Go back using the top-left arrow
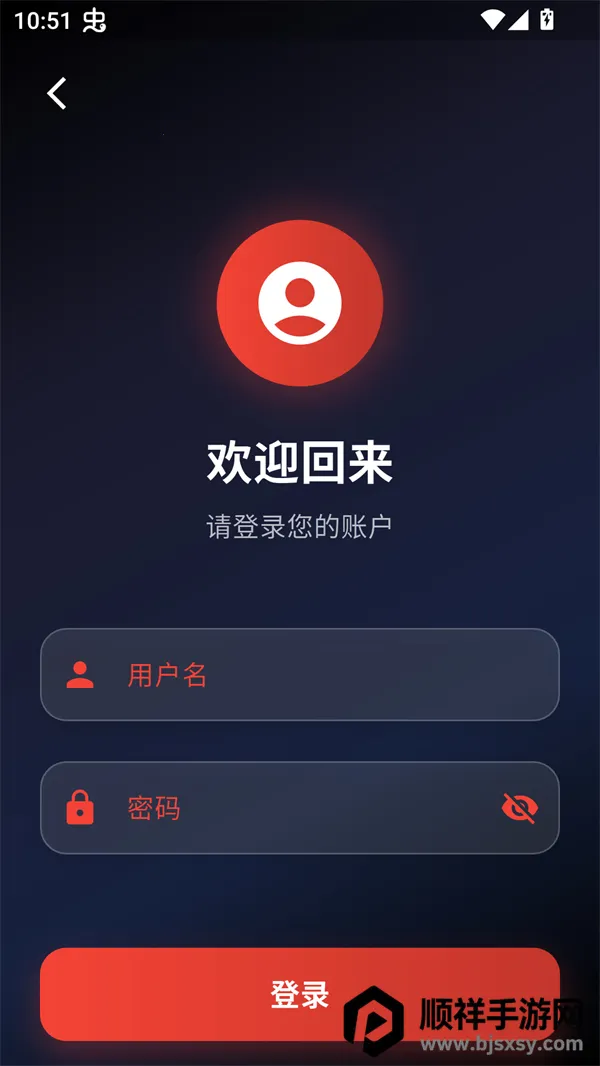 tap(57, 94)
